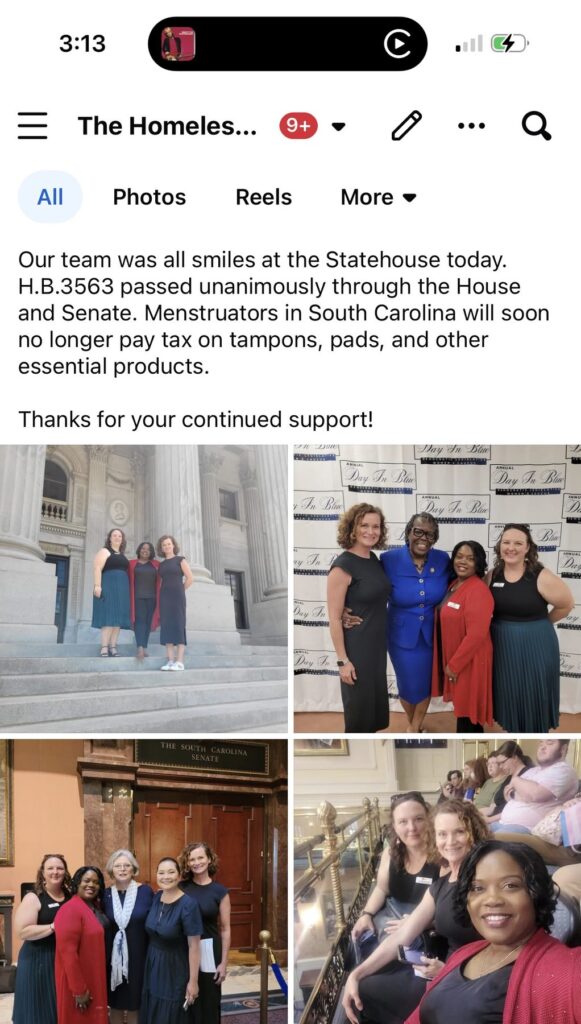Viewport: 581px width, 1024px height.
Task: Expand the More dropdown tab
Action: 378,197
